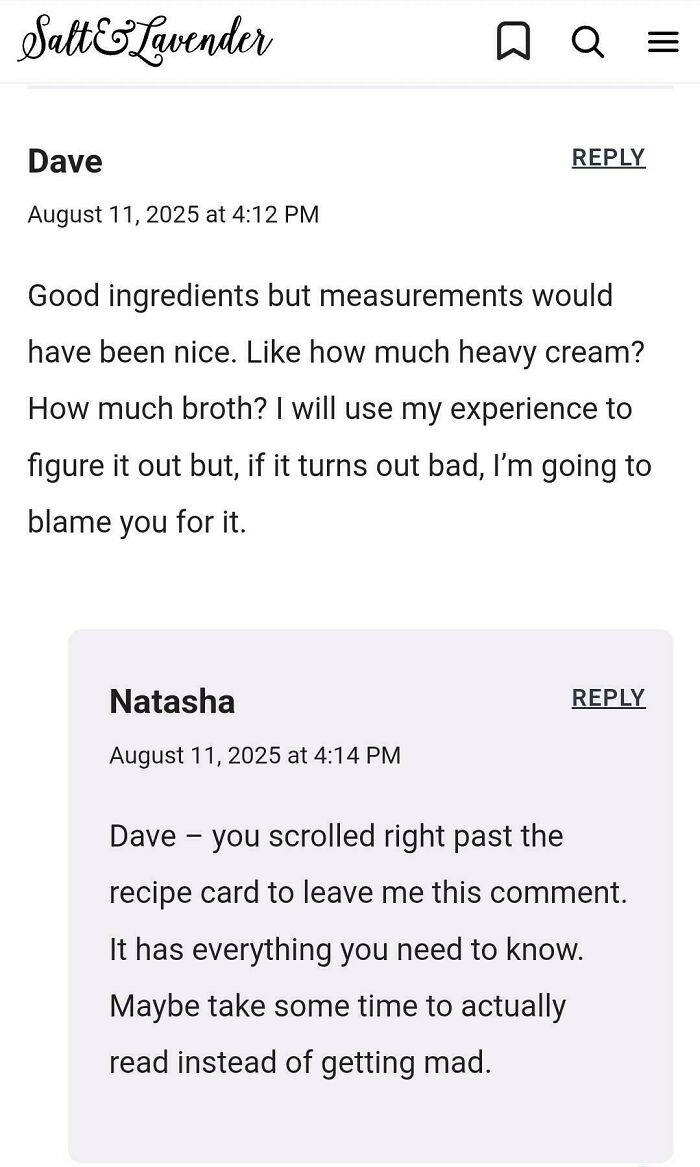This screenshot has width=700, height=1167.
Task: Go to Salt & Lavender home page
Action: coord(145,38)
